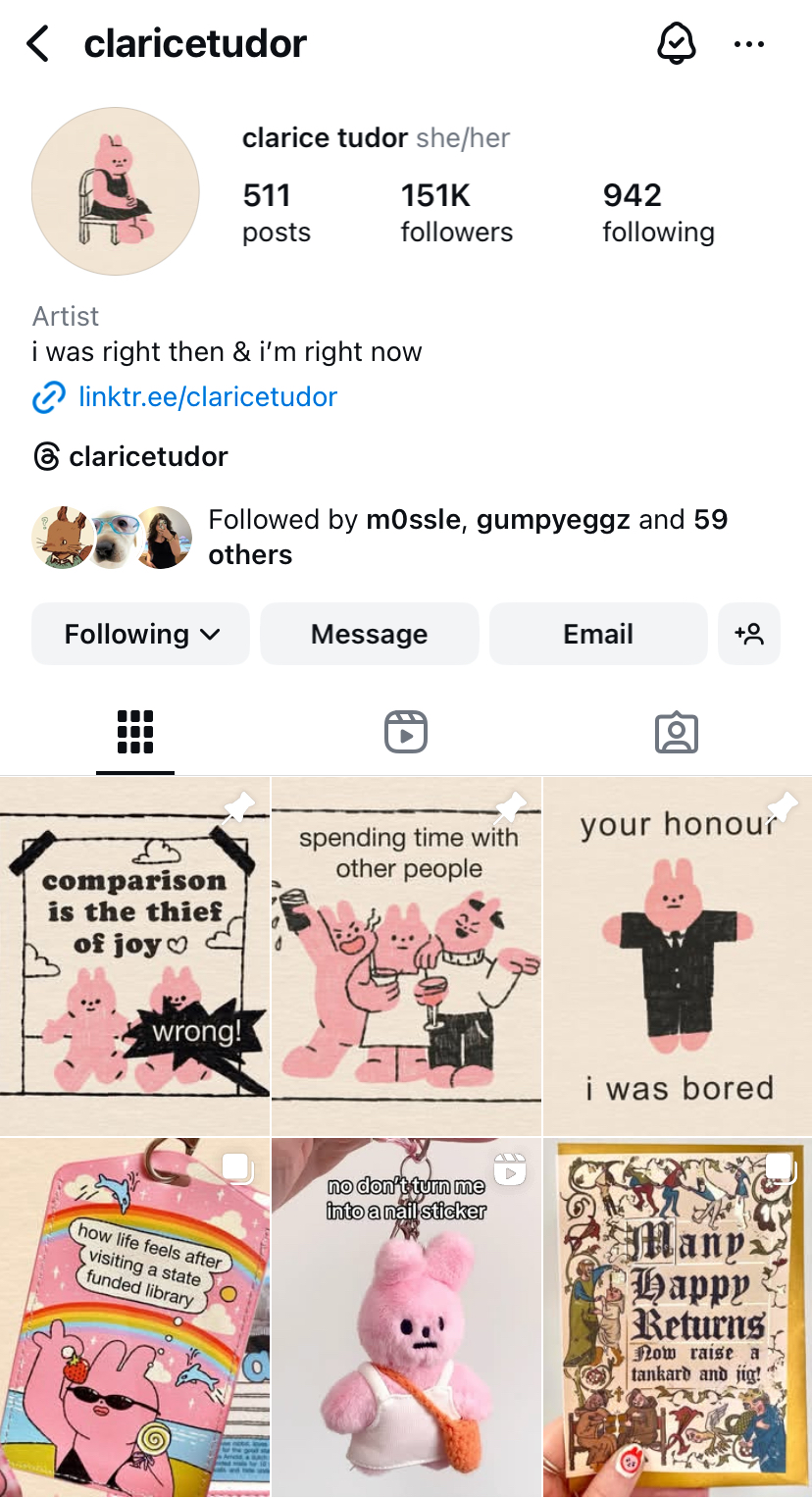The height and width of the screenshot is (1499, 812).
Task: Go back using the top arrow
Action: [38, 44]
